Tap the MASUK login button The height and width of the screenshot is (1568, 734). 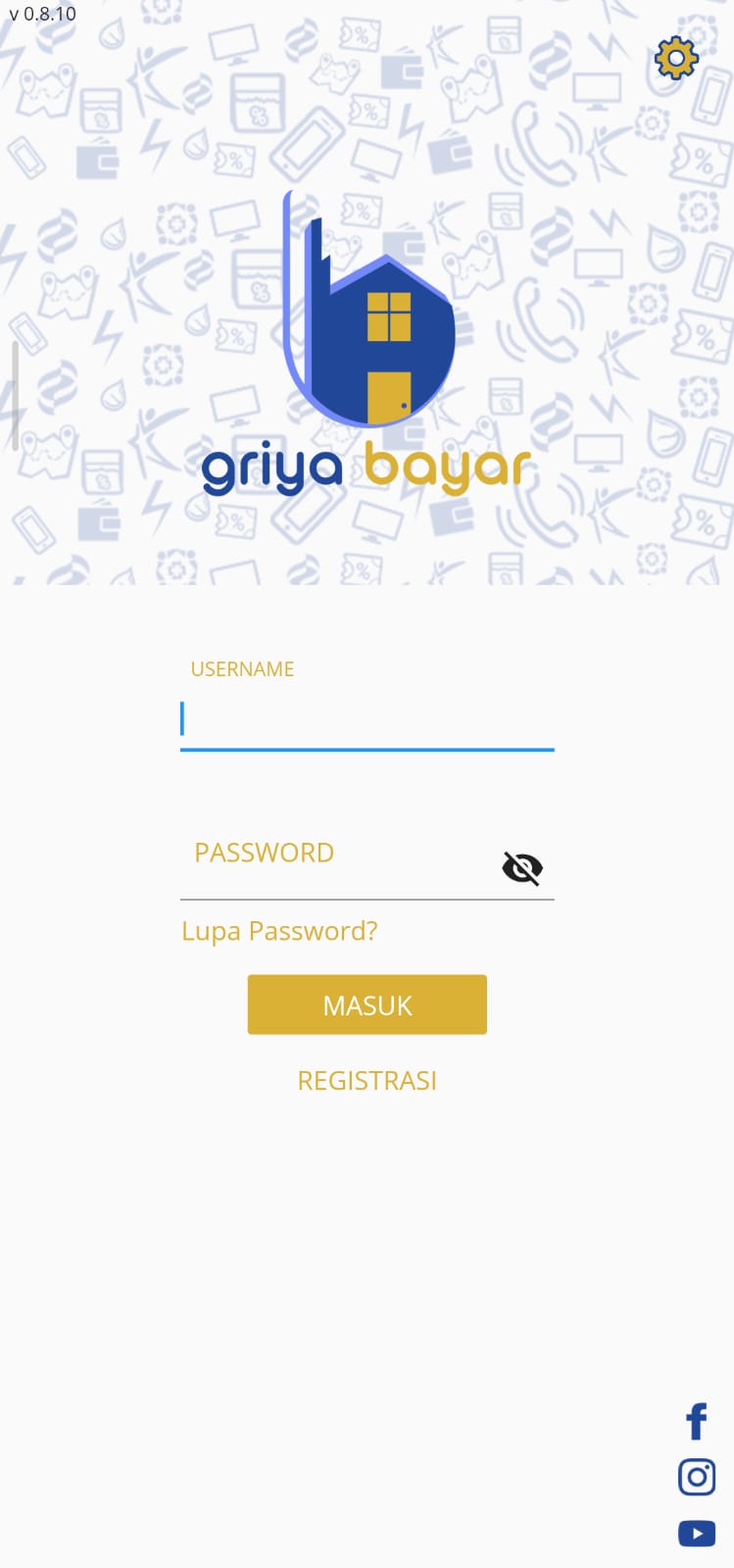(367, 1004)
